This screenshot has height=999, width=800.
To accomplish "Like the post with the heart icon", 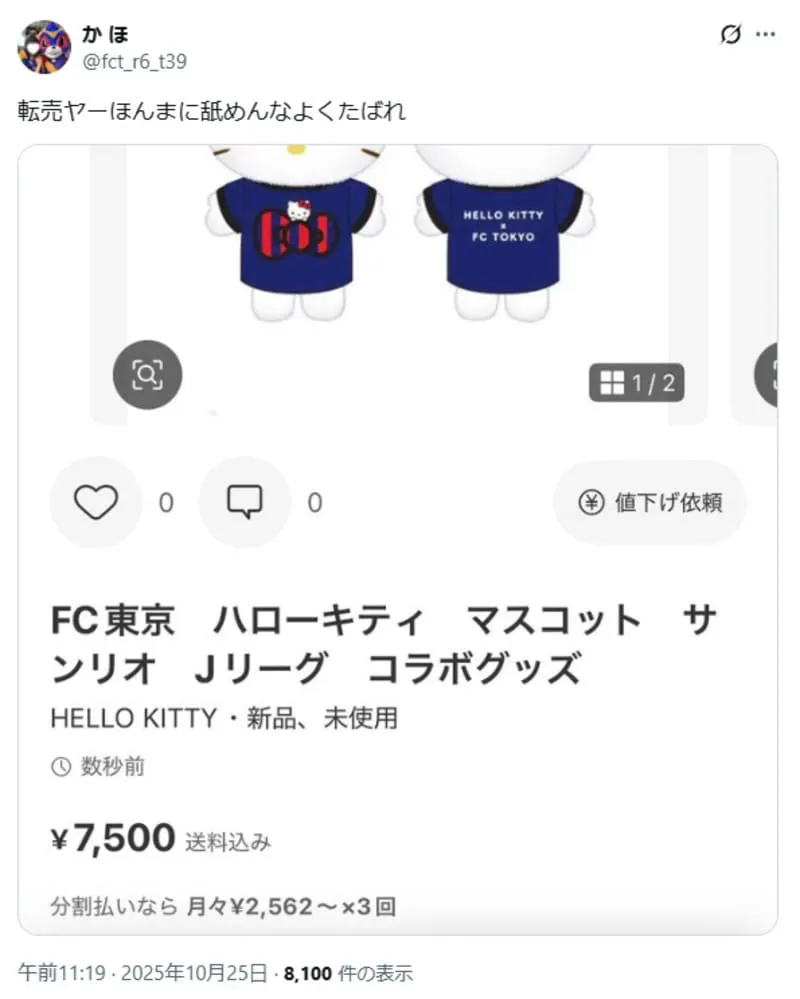I will click(x=95, y=502).
